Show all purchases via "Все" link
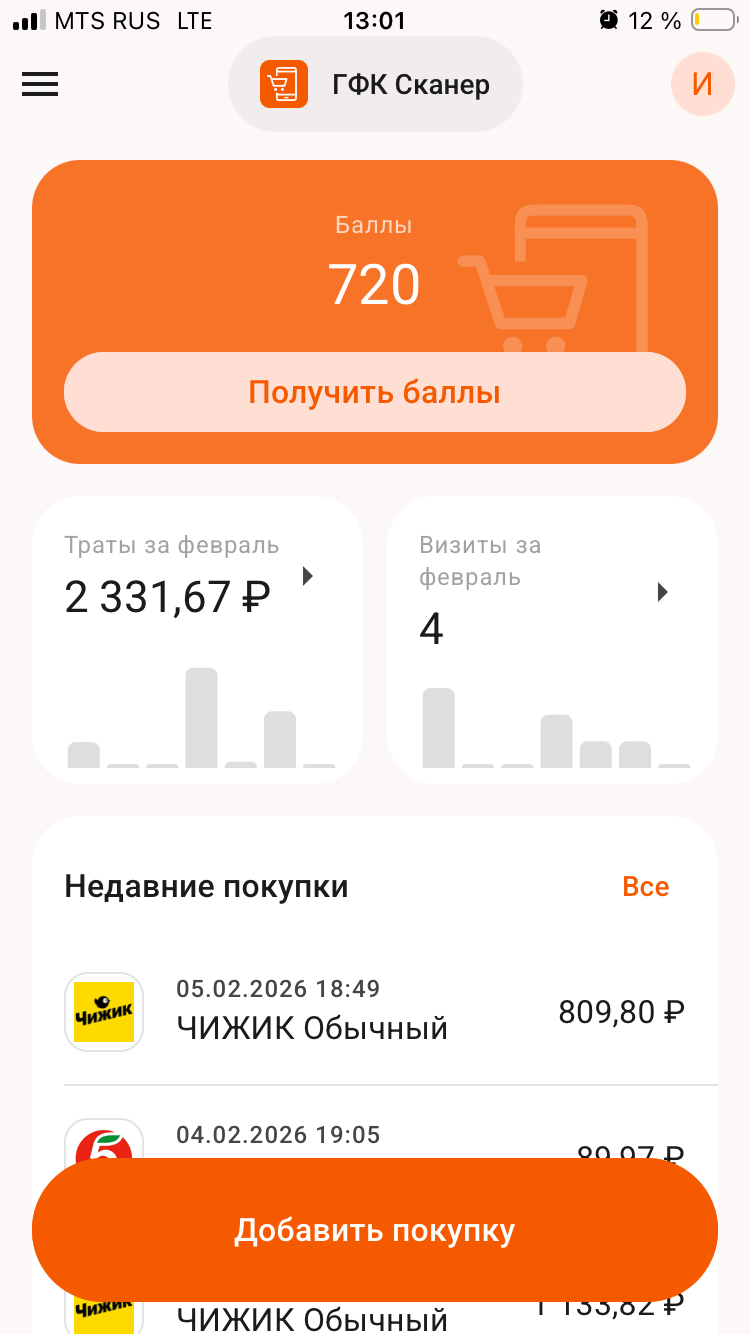This screenshot has height=1334, width=750. tap(645, 887)
